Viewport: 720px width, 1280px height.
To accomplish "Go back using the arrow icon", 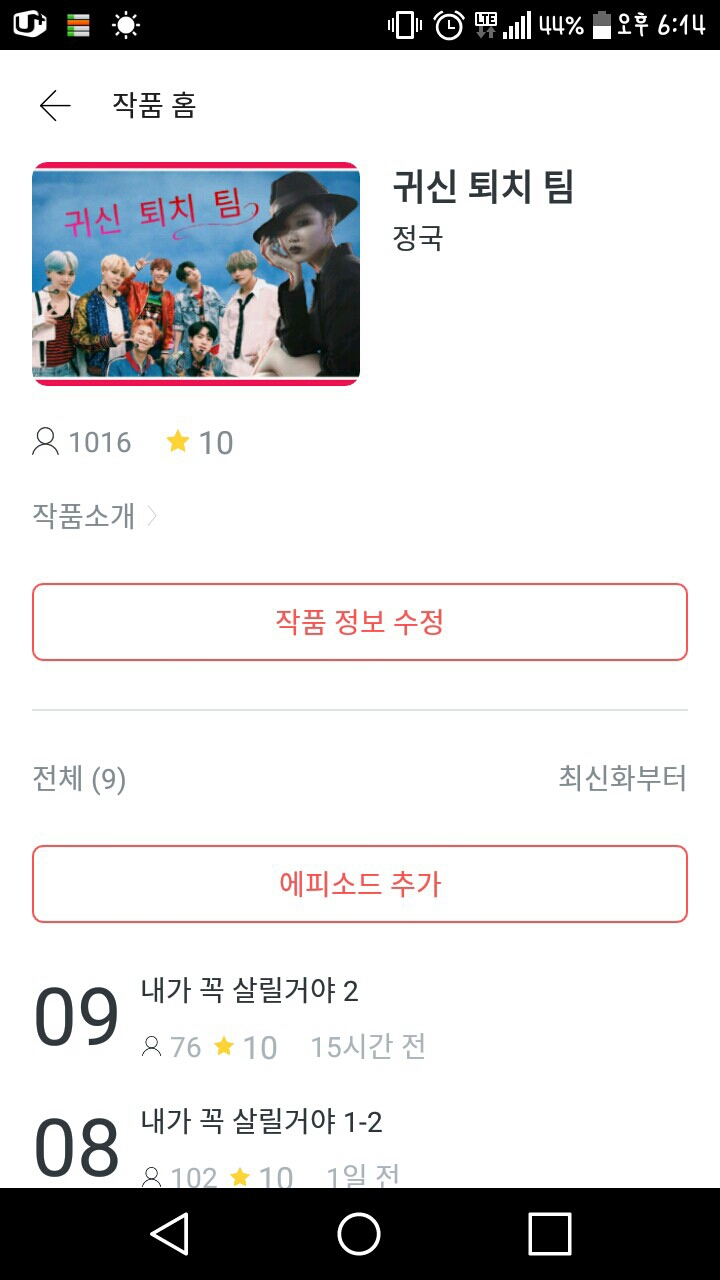I will pyautogui.click(x=55, y=105).
